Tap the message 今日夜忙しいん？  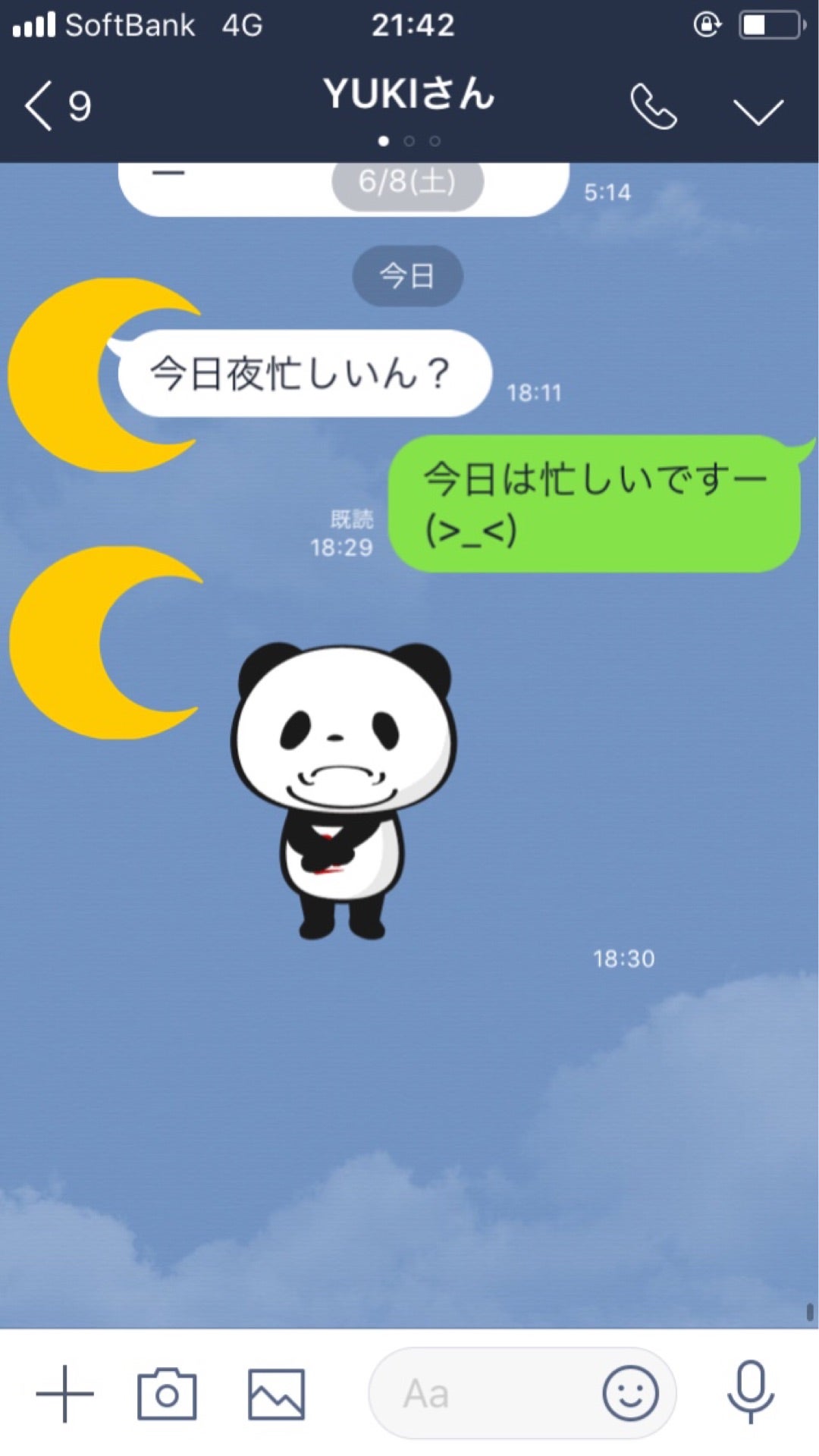302,373
